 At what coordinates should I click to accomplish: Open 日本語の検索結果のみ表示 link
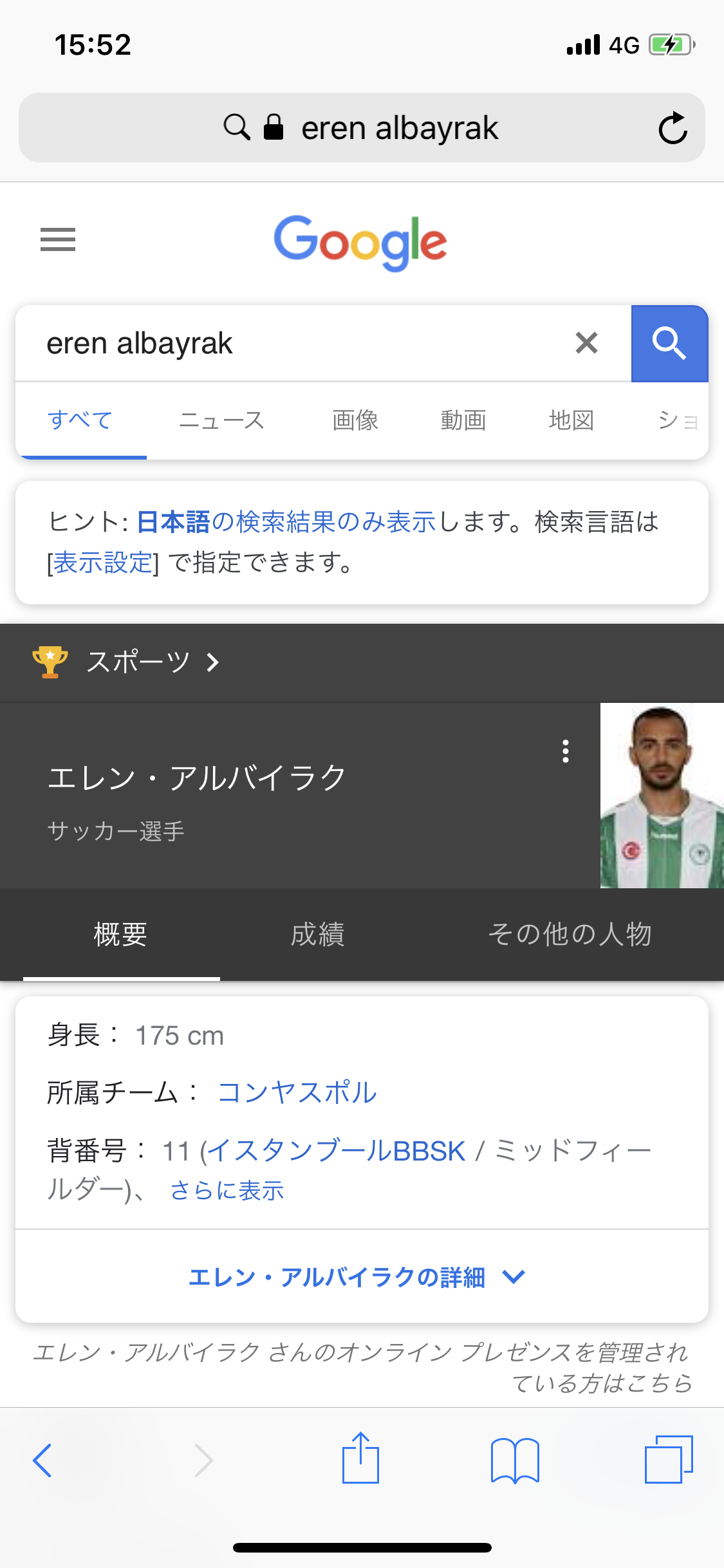[x=287, y=521]
